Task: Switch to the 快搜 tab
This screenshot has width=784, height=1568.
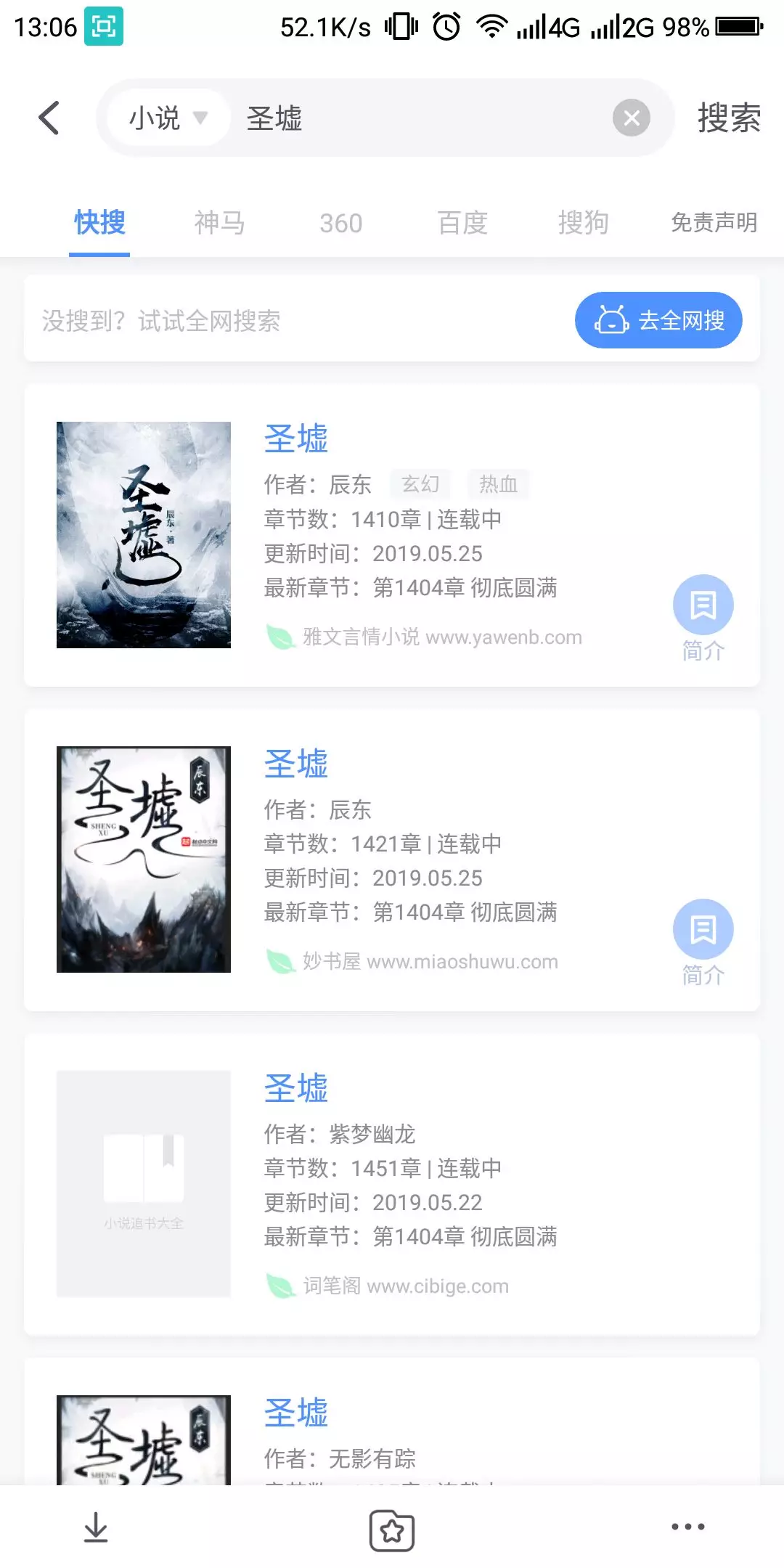Action: 99,223
